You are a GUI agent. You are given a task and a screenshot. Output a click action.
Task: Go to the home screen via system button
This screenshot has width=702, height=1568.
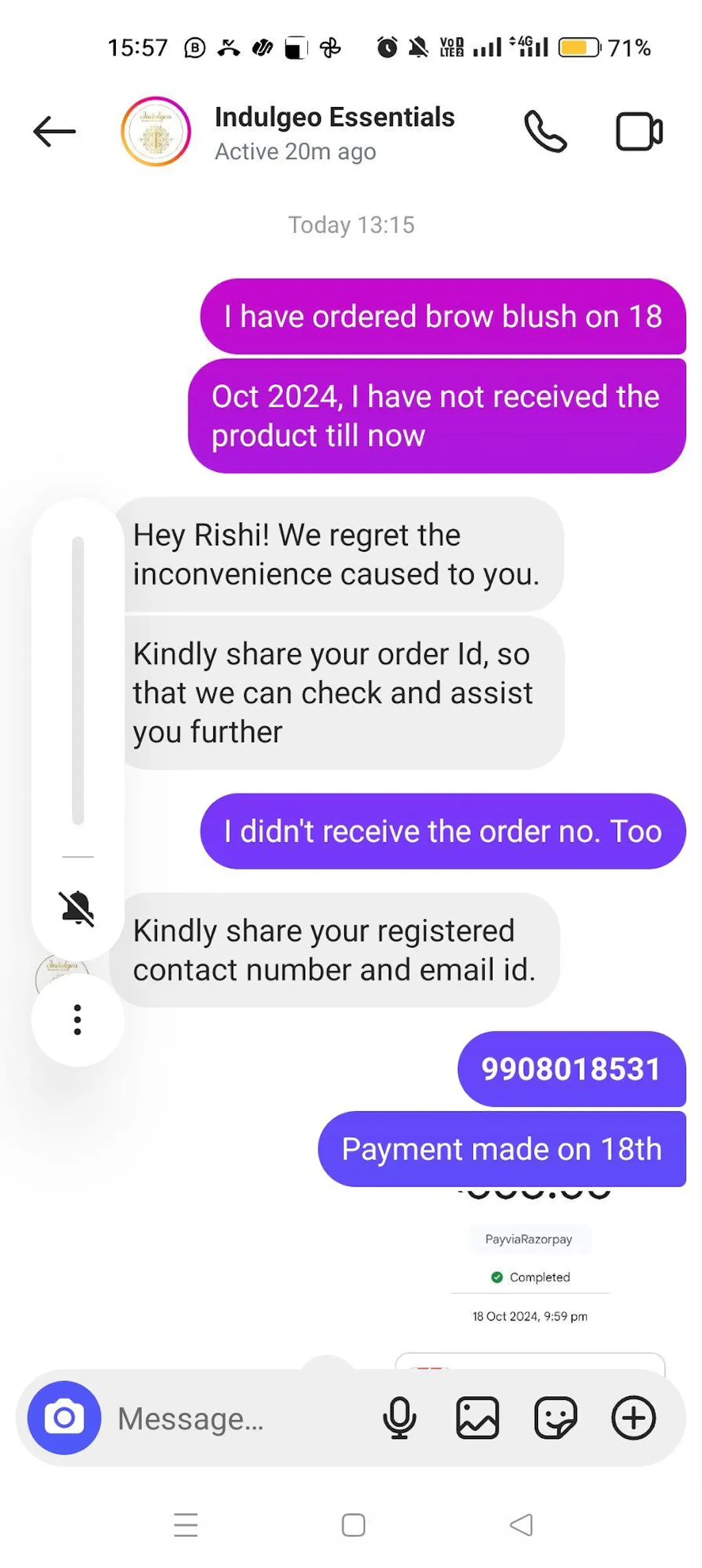pos(353,1525)
